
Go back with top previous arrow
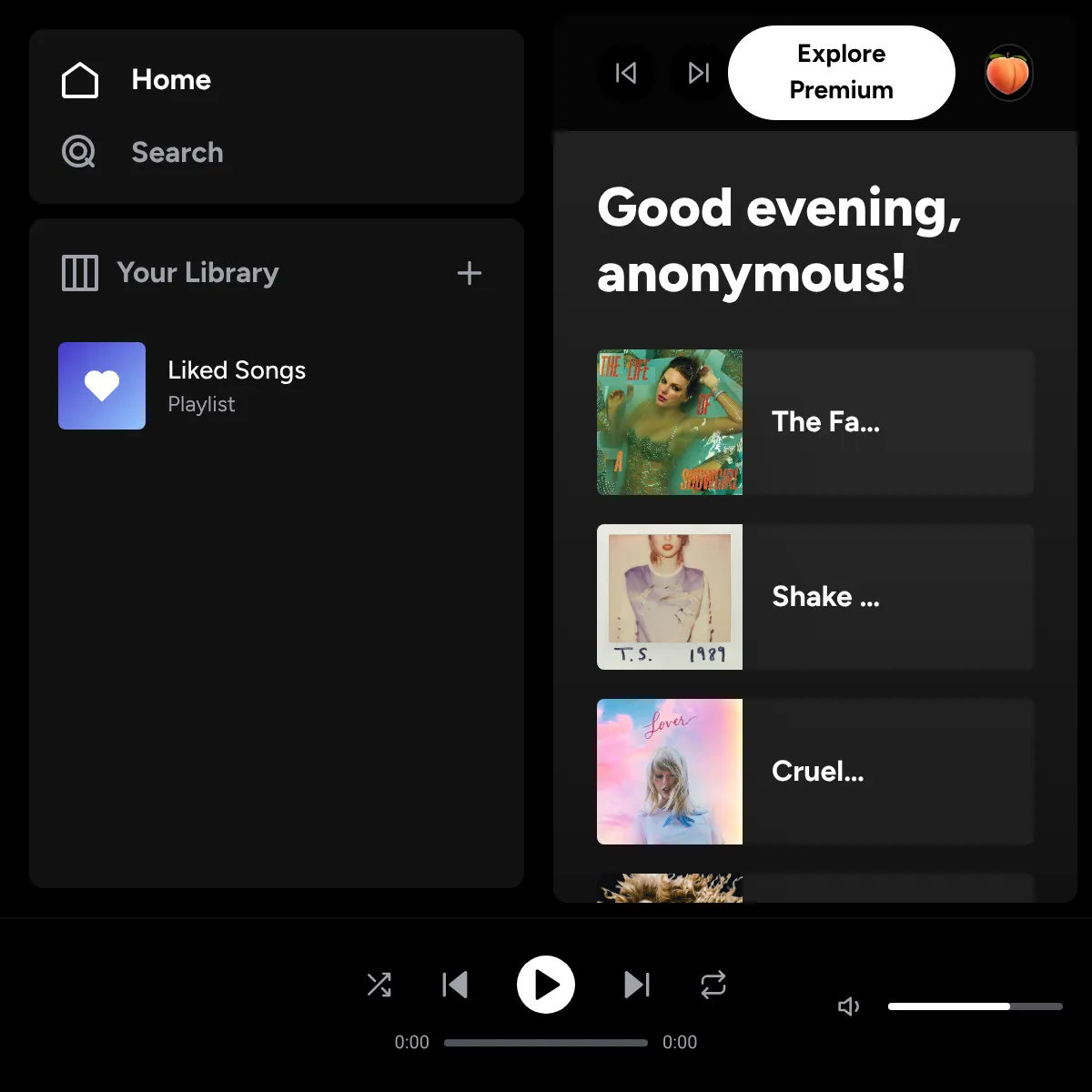(626, 73)
